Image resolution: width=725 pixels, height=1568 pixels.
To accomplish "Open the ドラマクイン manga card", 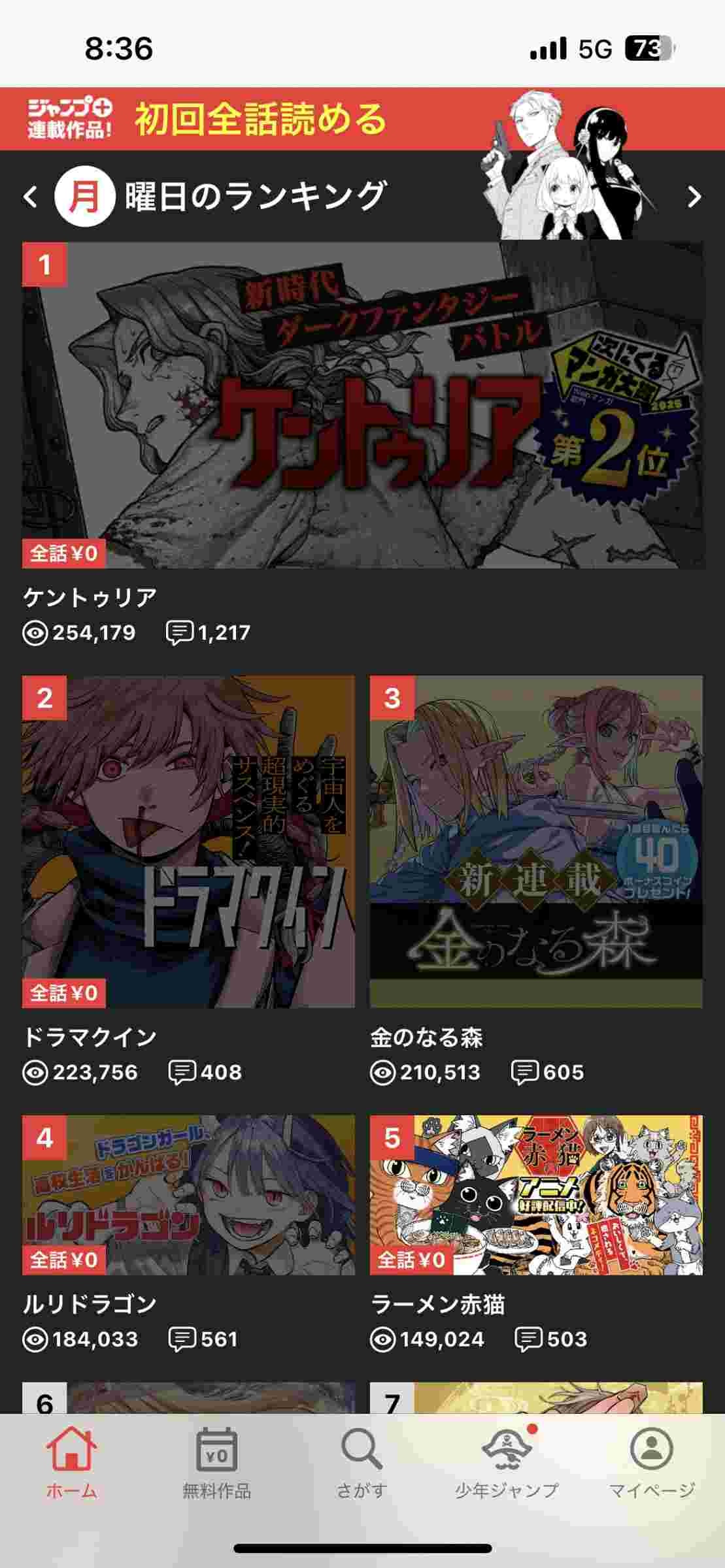I will click(x=188, y=841).
